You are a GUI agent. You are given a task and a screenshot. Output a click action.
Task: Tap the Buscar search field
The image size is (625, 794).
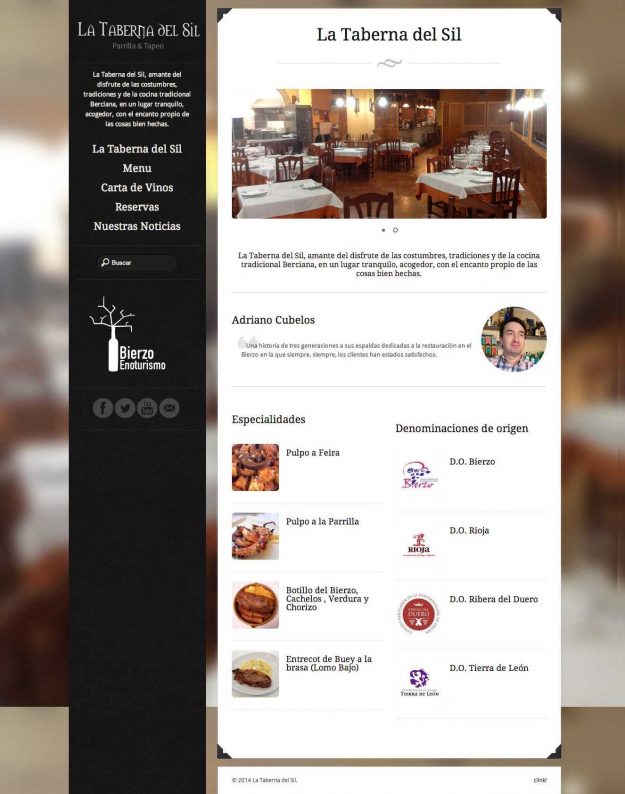(140, 263)
